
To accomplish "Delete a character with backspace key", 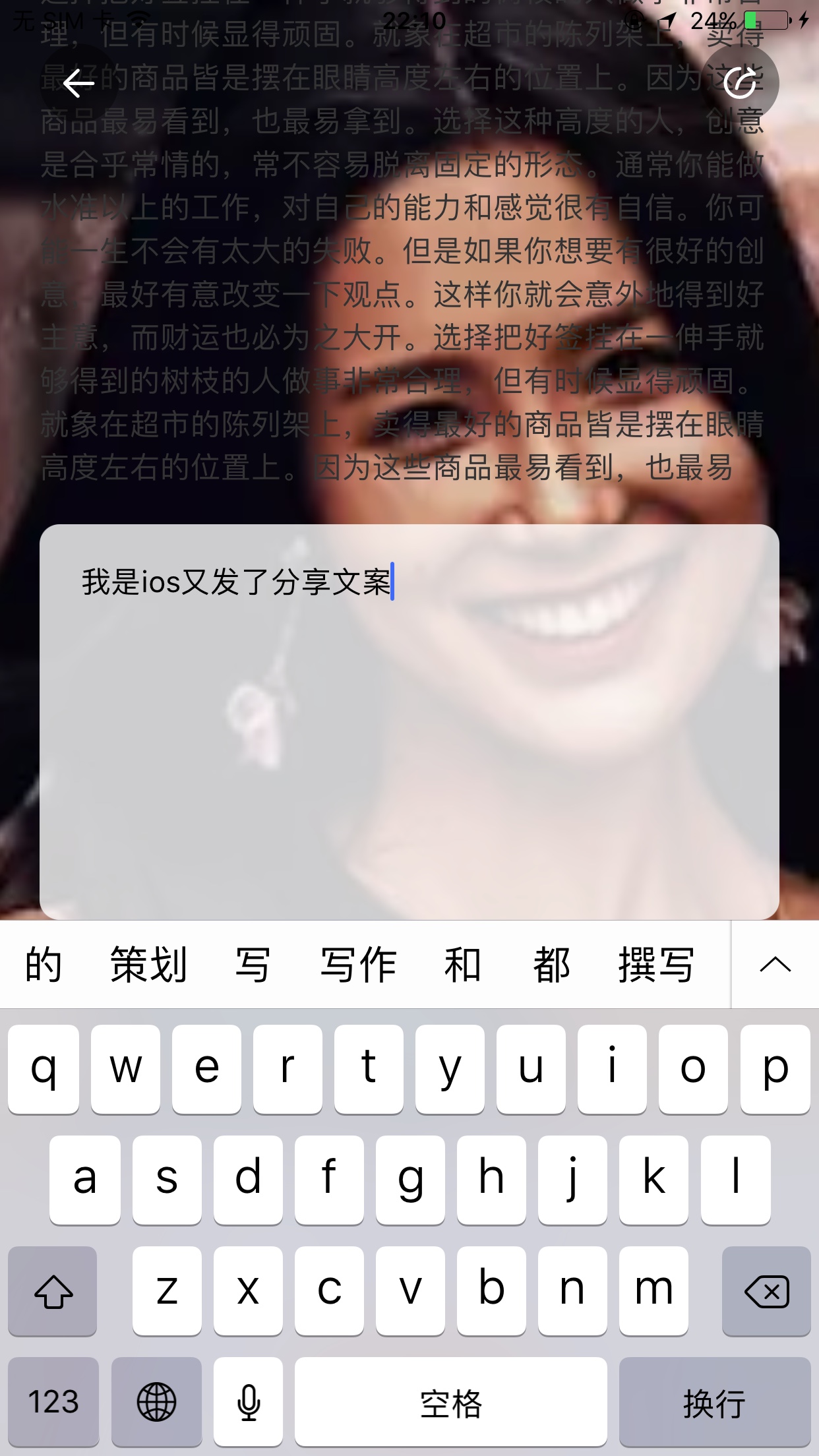I will (x=766, y=1291).
